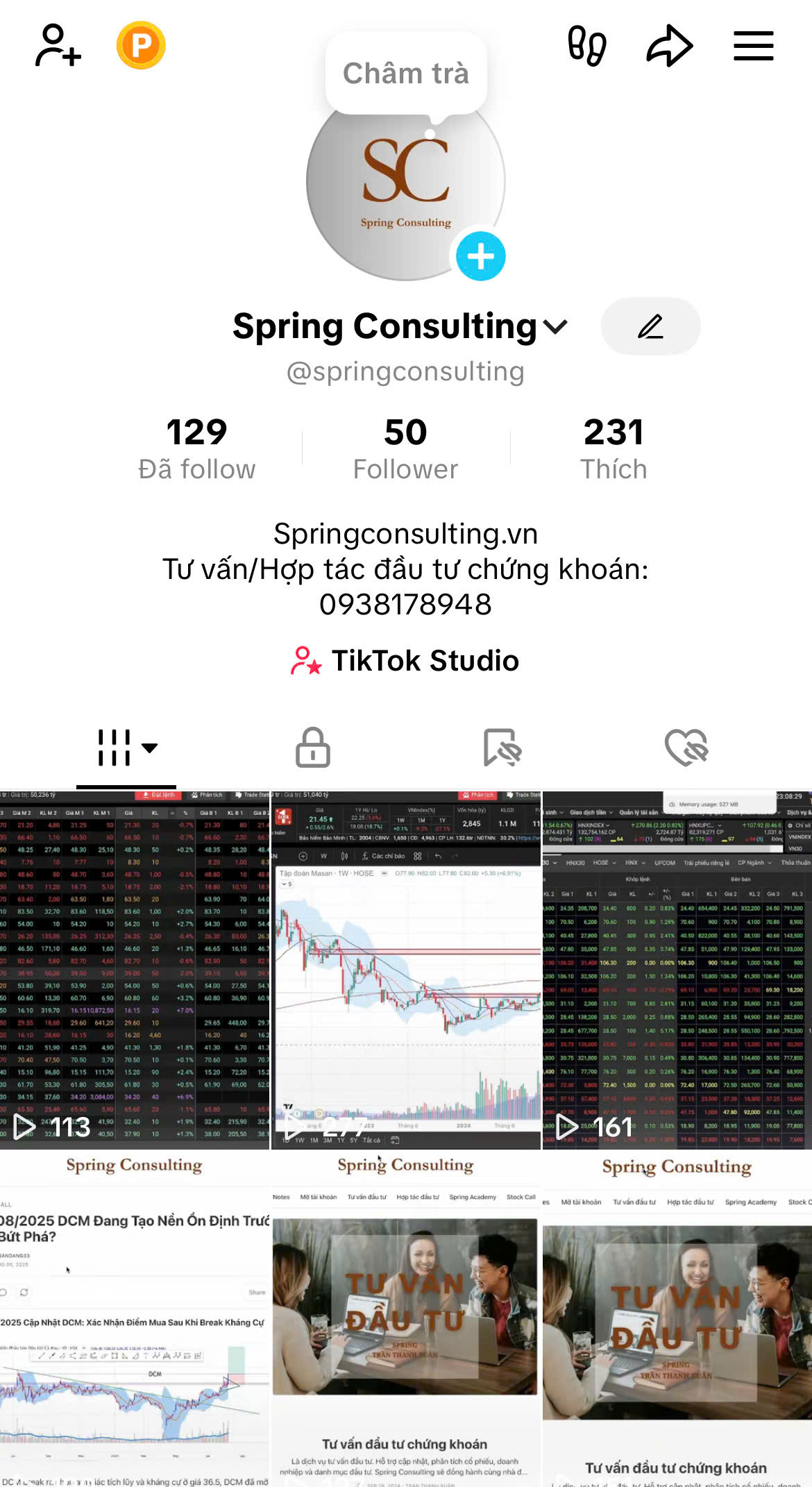The width and height of the screenshot is (812, 1487).
Task: Share this profile
Action: coord(669,46)
